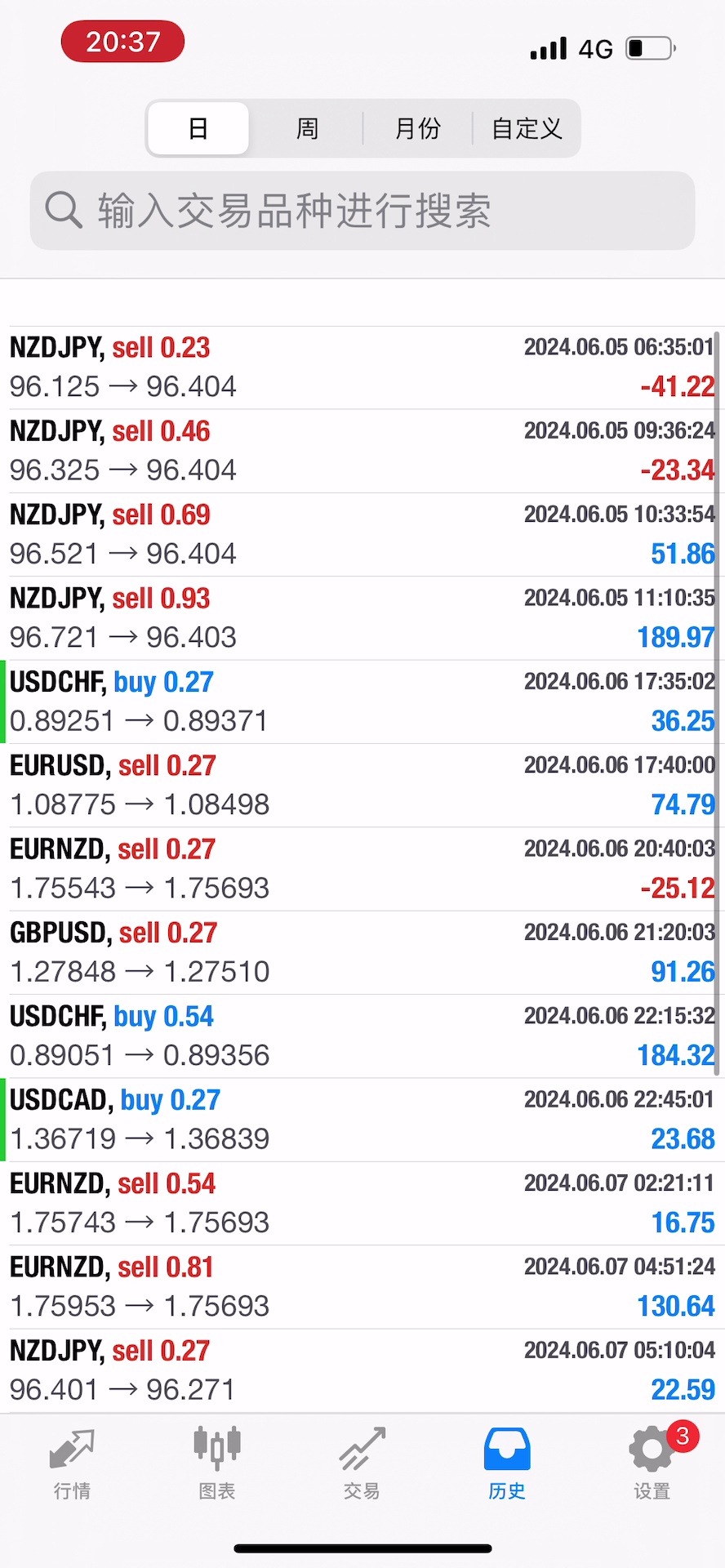
Task: Open the USDCAD buy 0.27 trade
Action: coord(362,1120)
